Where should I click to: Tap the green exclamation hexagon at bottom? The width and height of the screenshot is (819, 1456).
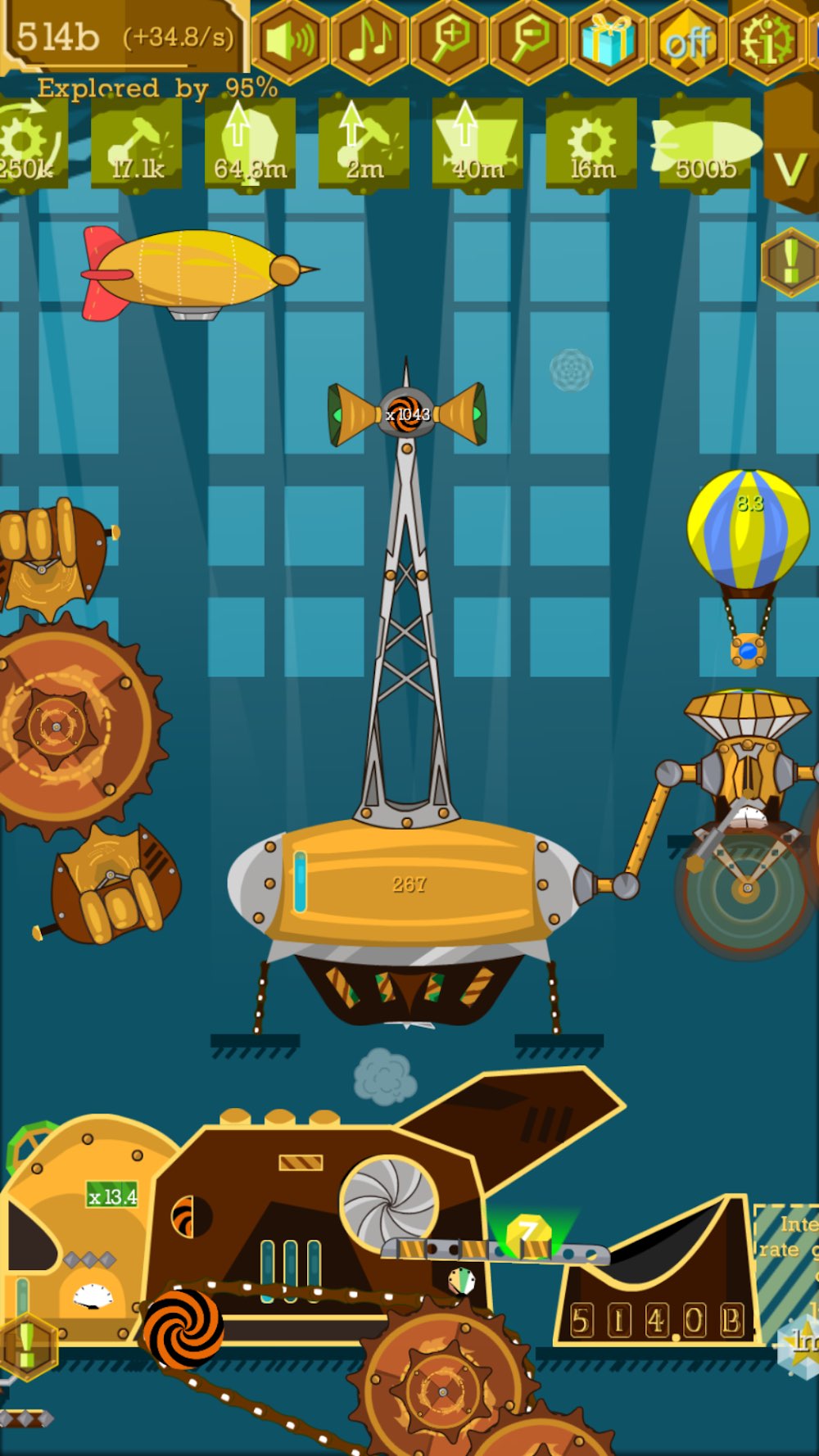click(x=28, y=1346)
